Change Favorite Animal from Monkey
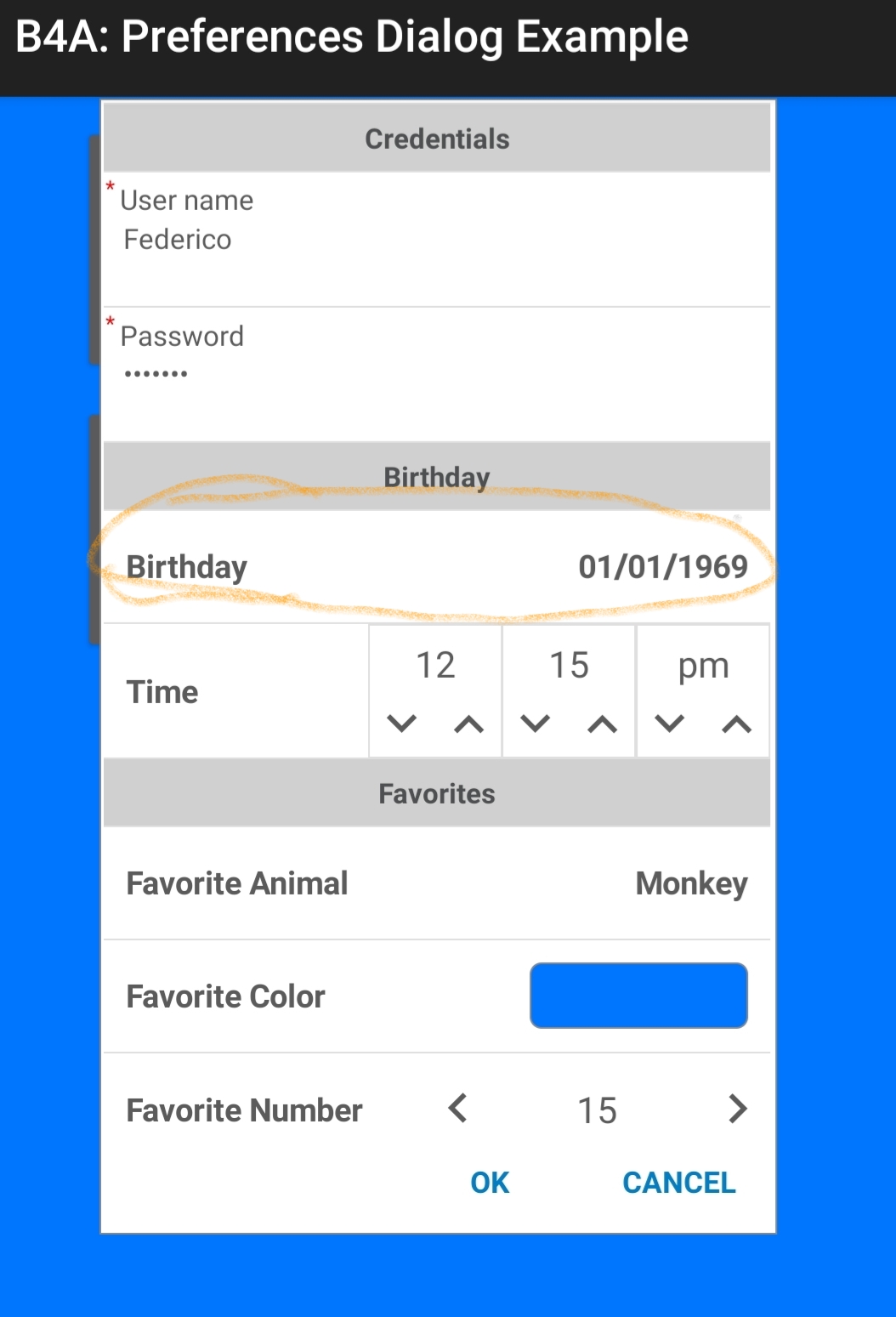Screen dimensions: 896x1317 tap(691, 884)
